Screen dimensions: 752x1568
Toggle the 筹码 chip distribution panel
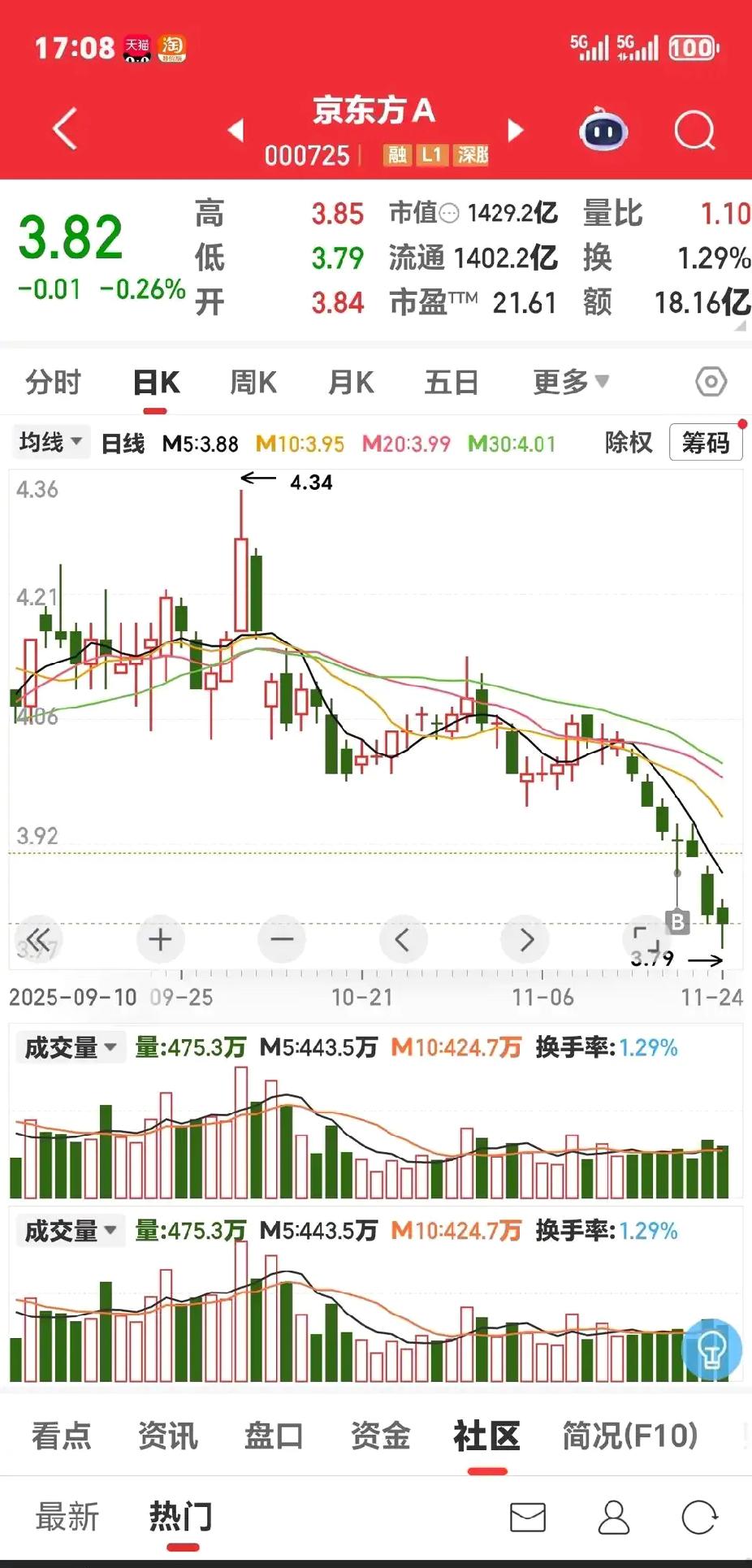(705, 442)
